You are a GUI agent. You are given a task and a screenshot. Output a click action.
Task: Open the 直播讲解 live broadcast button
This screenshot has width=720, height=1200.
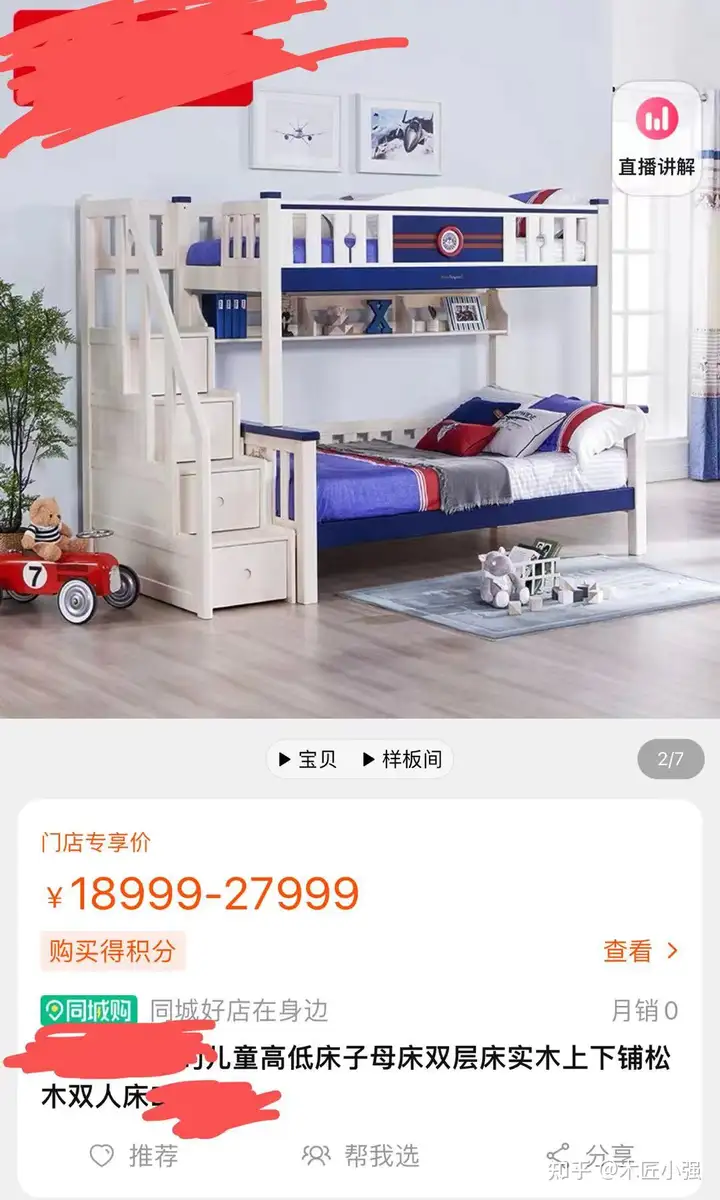pos(656,137)
